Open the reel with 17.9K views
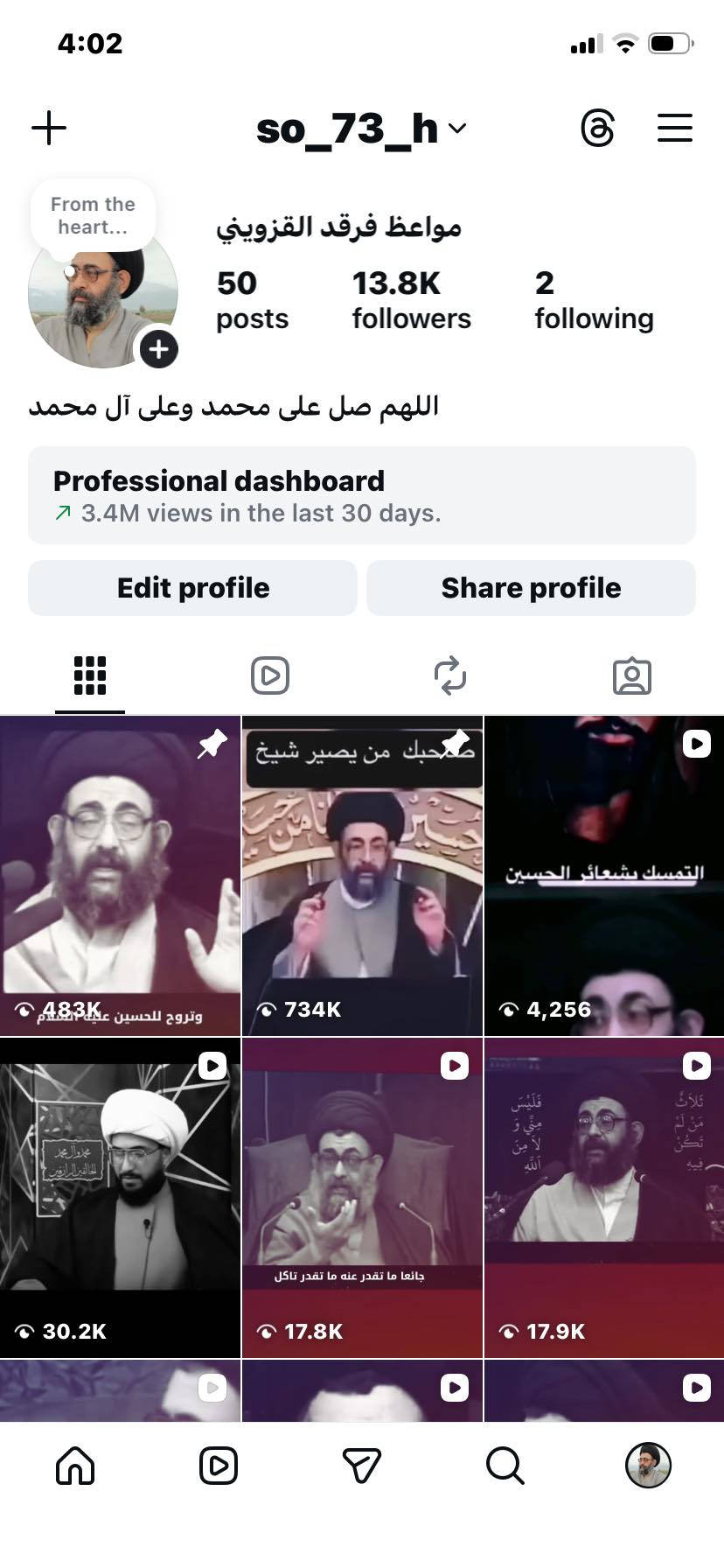 coord(604,1197)
